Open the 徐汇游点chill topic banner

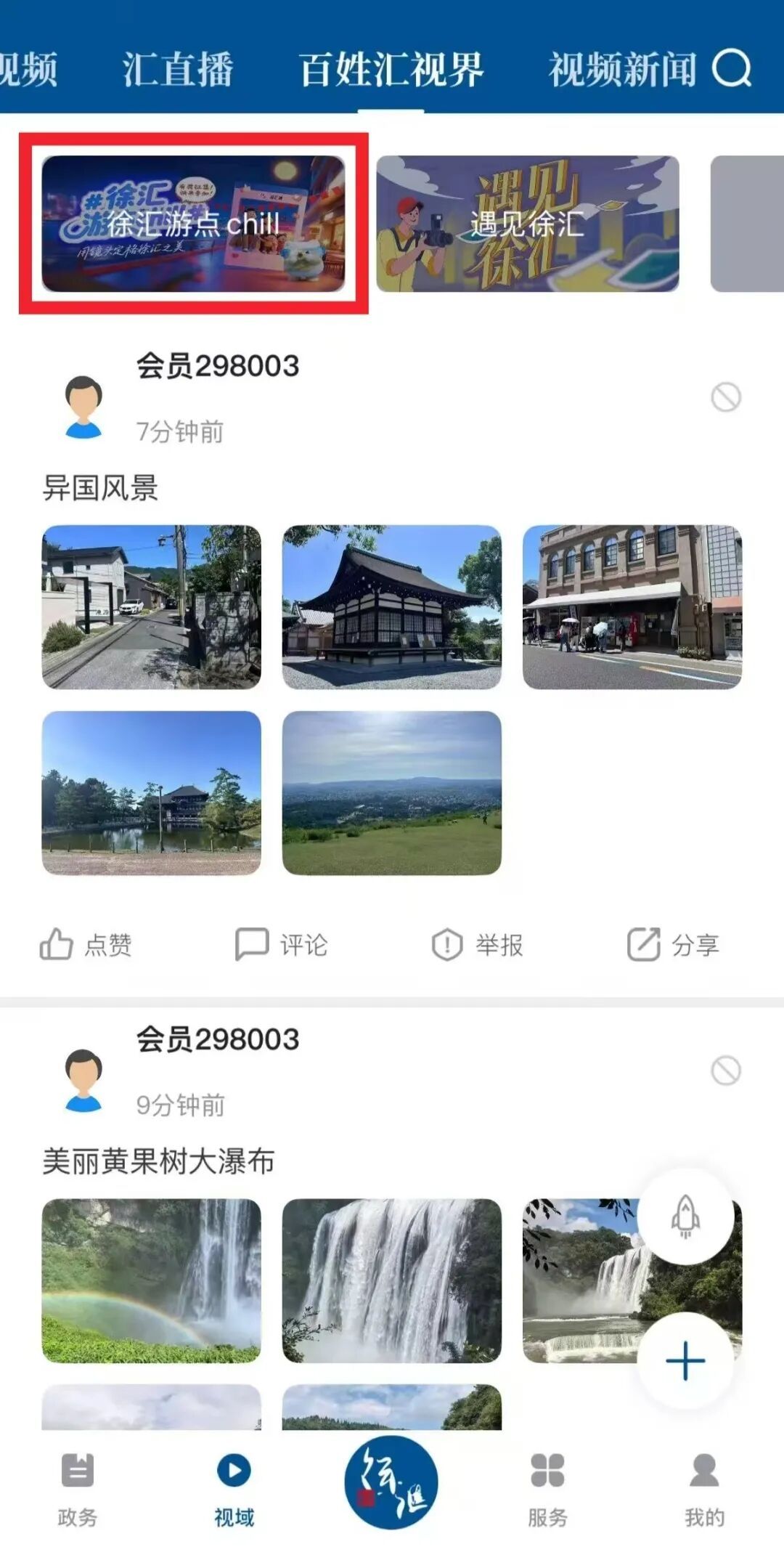pyautogui.click(x=193, y=224)
